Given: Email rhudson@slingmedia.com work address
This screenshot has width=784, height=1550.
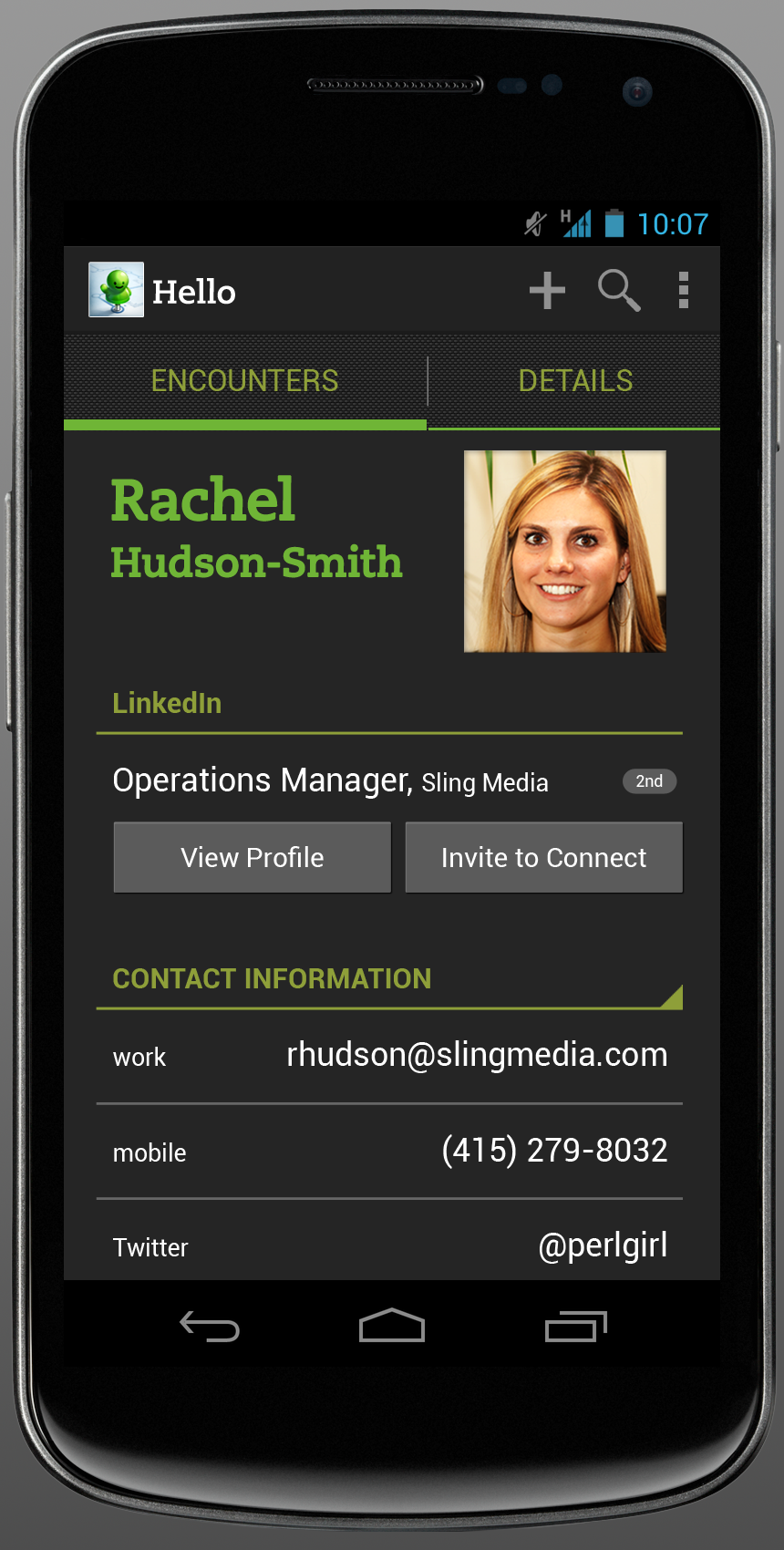Looking at the screenshot, I should (x=477, y=1055).
